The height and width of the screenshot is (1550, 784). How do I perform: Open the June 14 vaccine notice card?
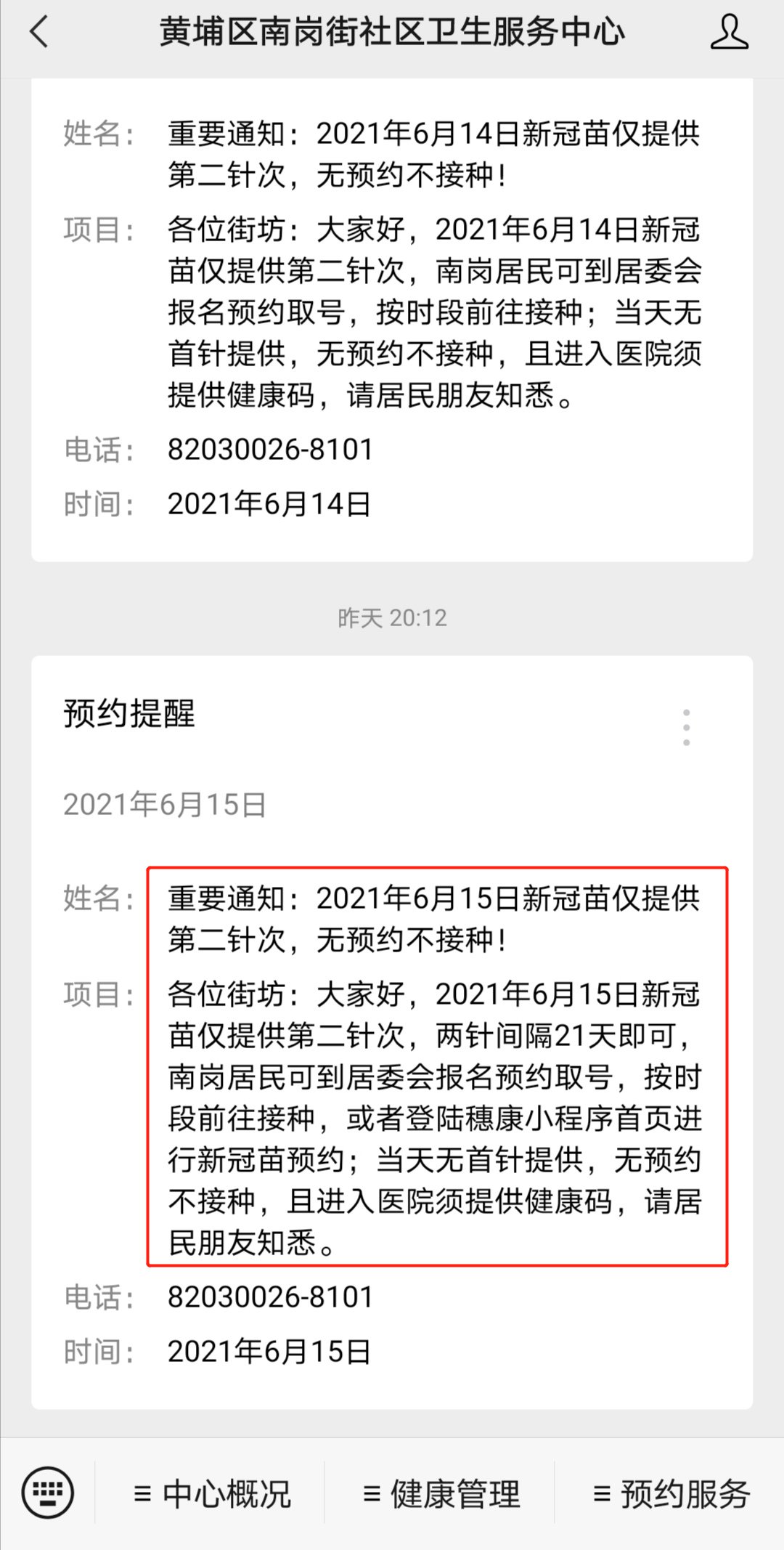point(392,320)
